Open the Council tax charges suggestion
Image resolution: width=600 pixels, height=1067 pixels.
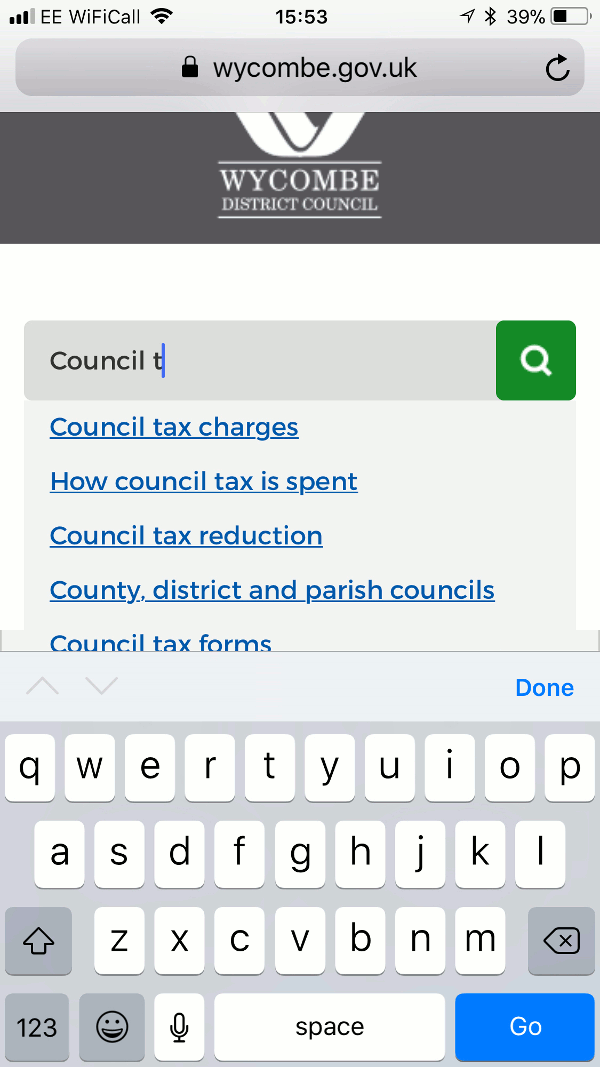click(x=174, y=427)
